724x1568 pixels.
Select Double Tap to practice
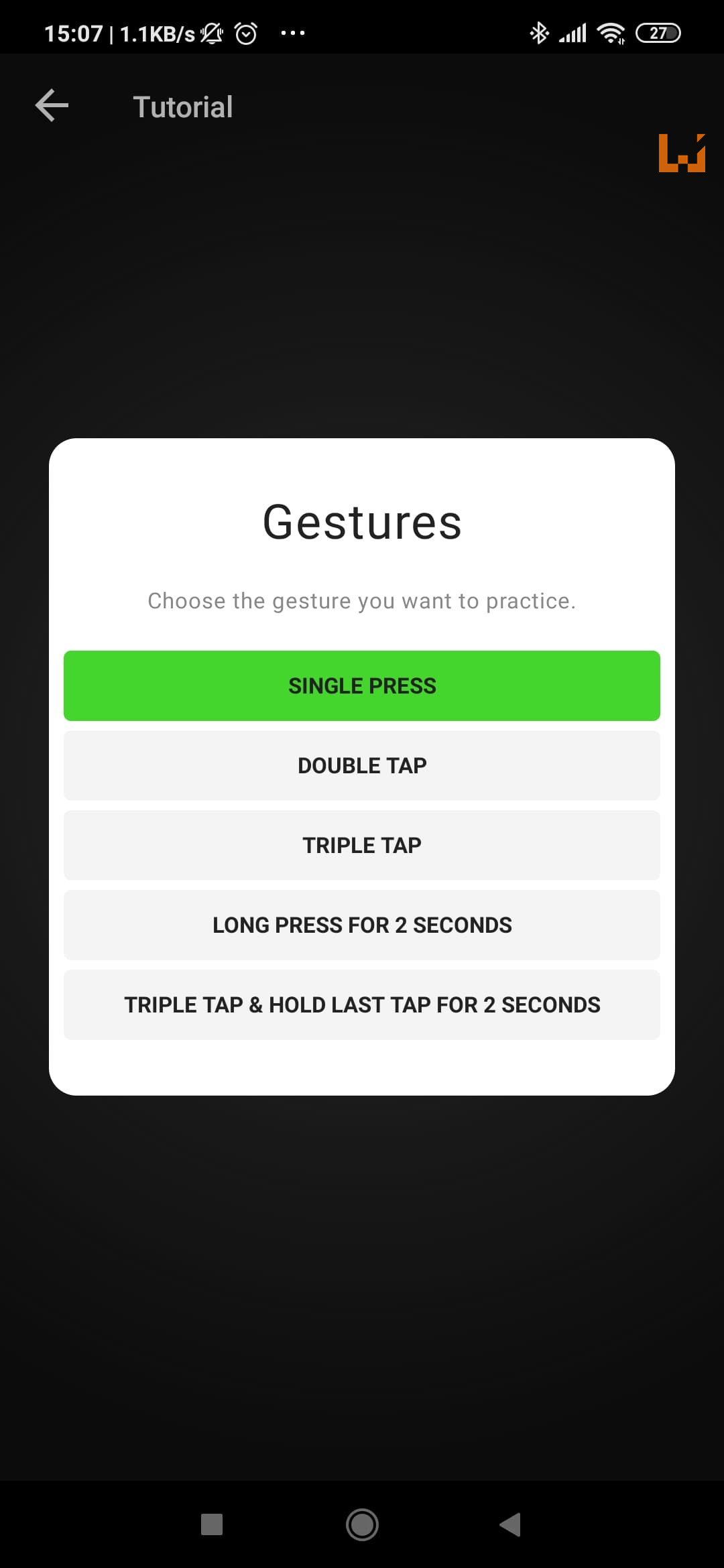coord(362,765)
